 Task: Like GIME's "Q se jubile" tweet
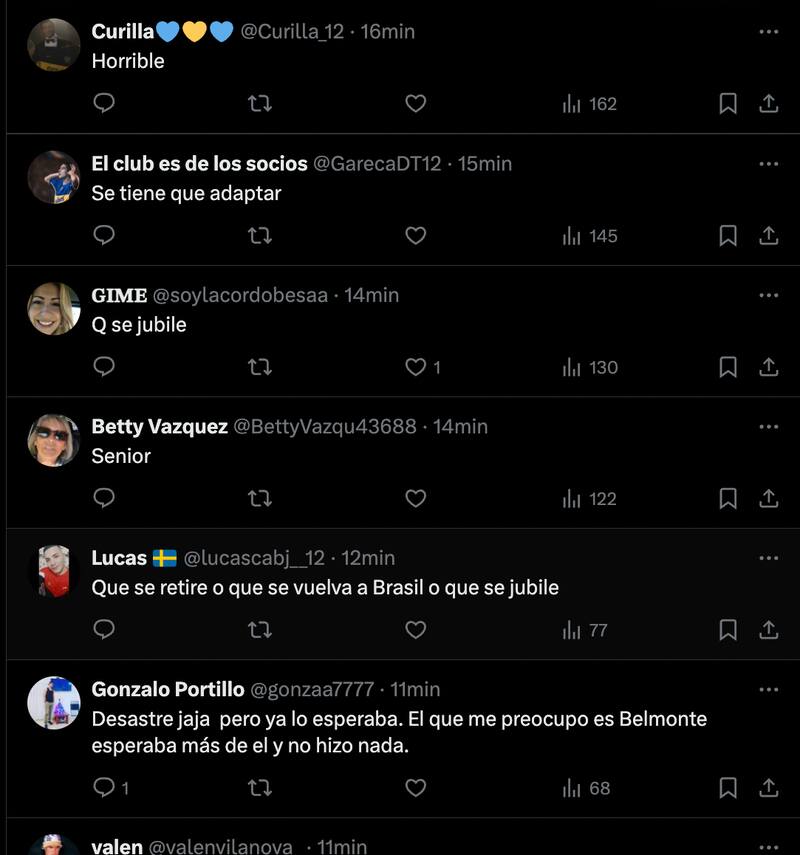click(416, 368)
